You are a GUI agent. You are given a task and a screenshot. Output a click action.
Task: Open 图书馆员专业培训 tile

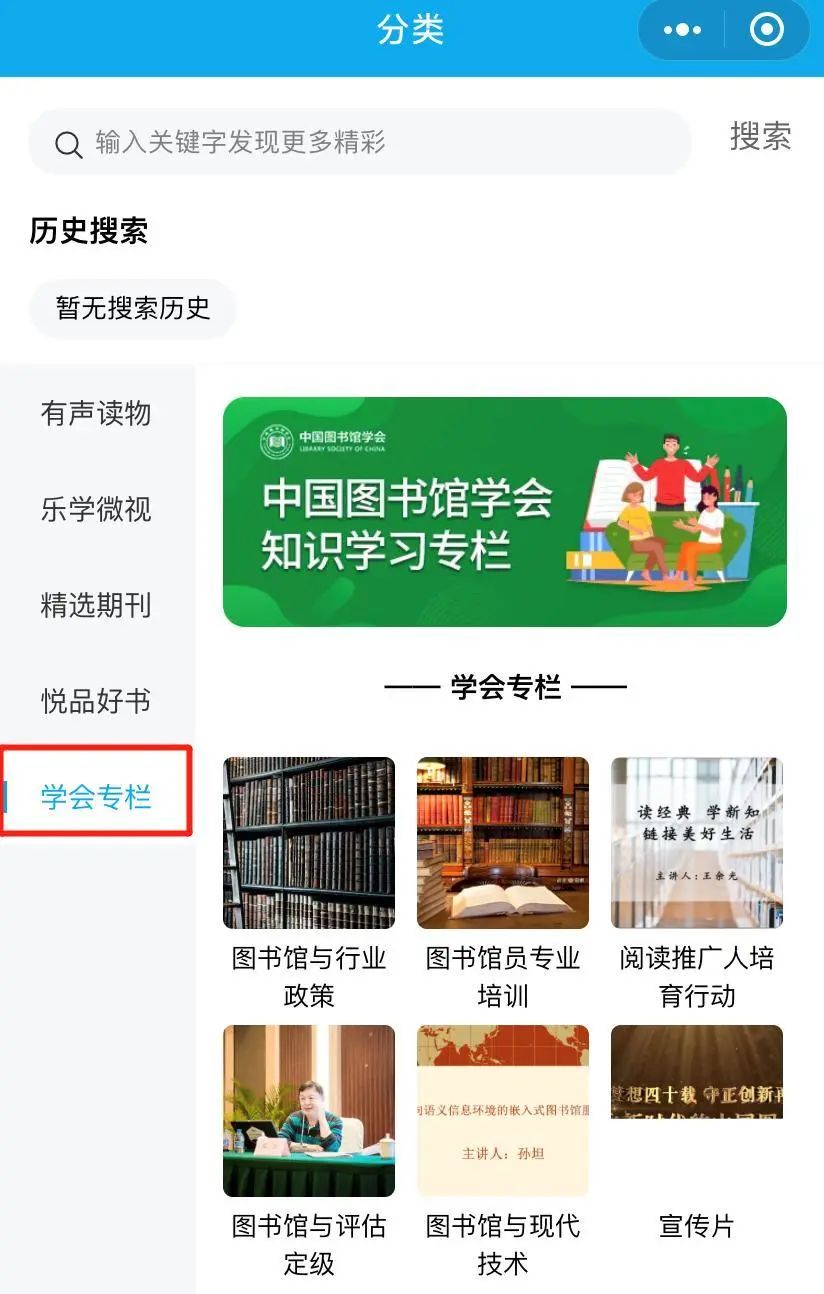pos(502,843)
